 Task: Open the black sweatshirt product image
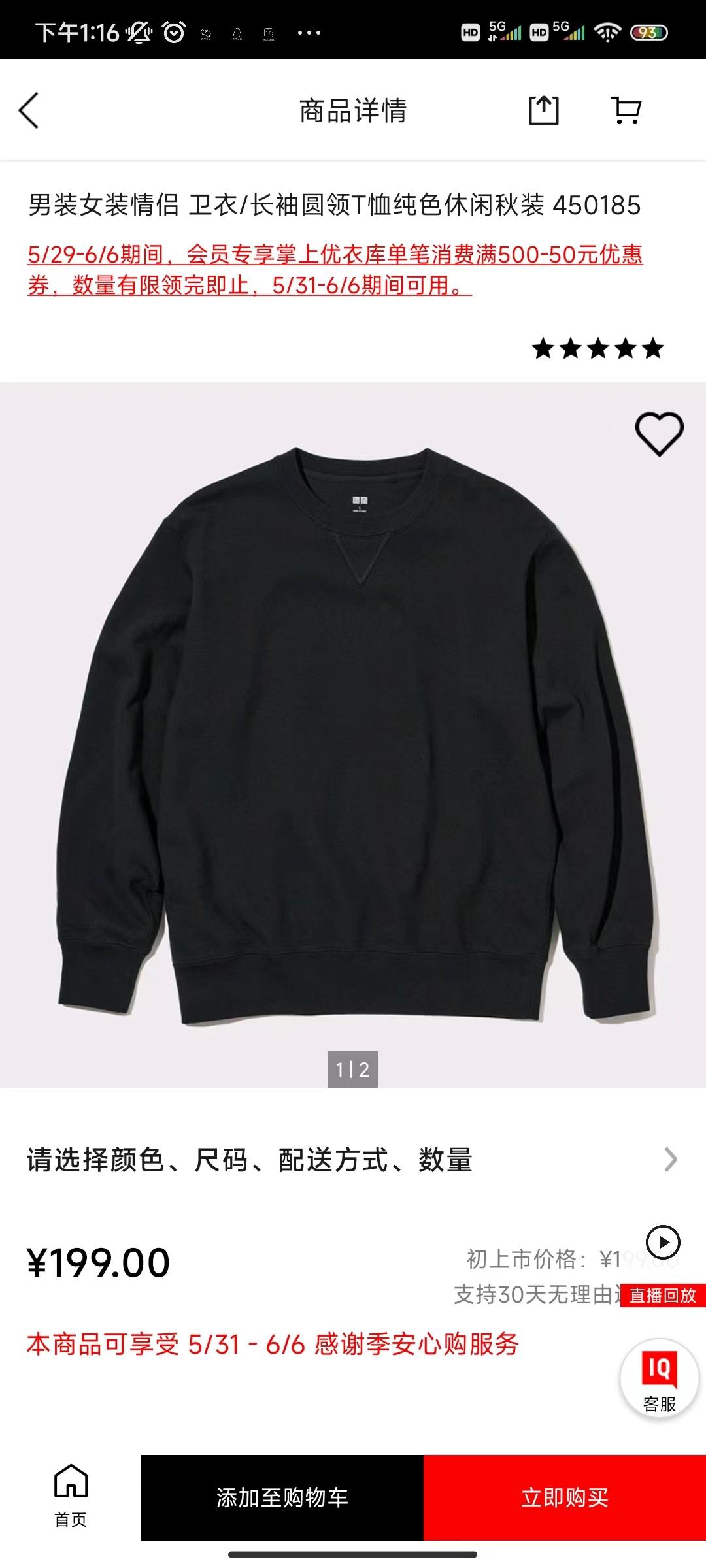pyautogui.click(x=353, y=732)
